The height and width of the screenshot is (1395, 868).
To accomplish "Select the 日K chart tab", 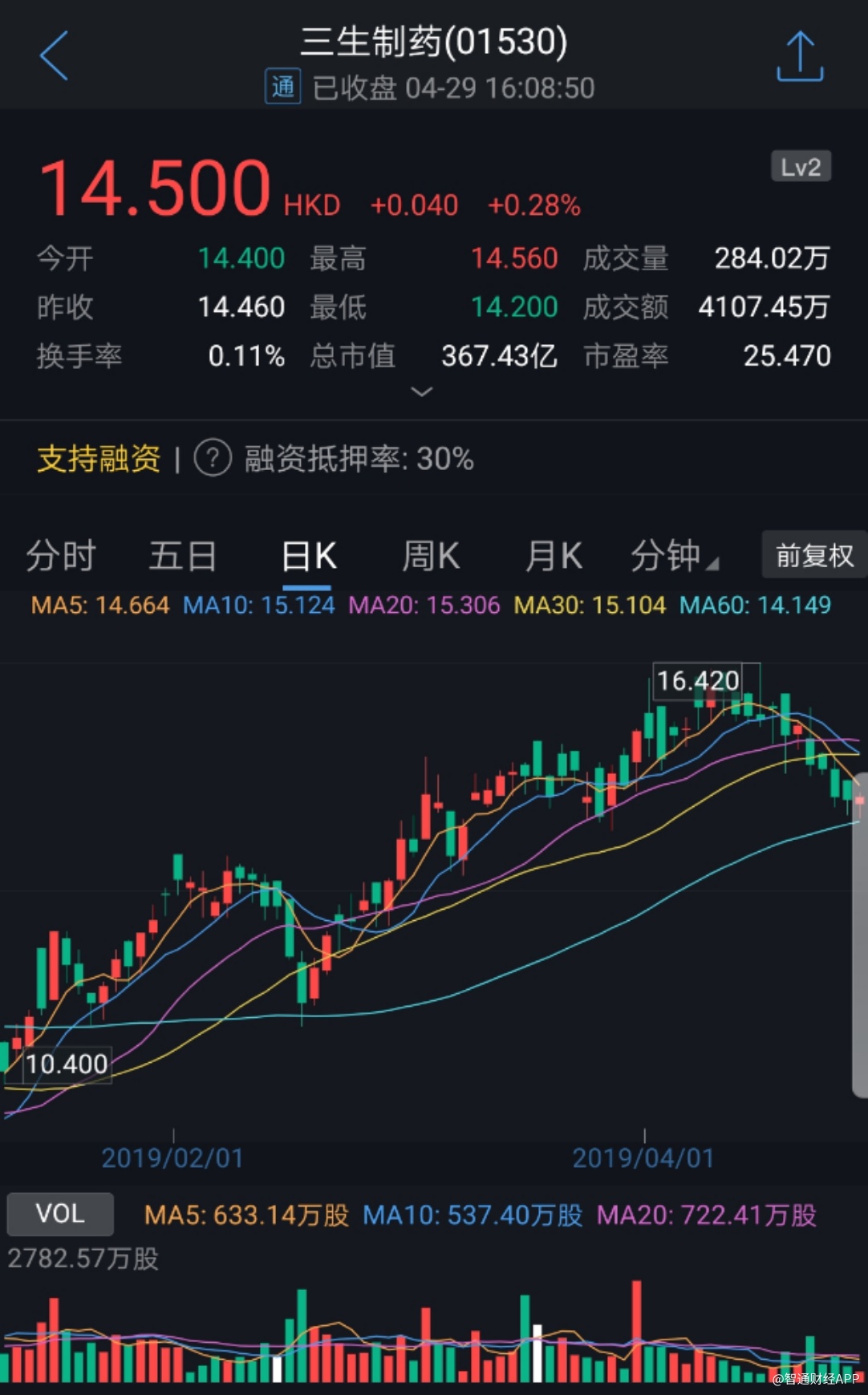I will pos(309,556).
